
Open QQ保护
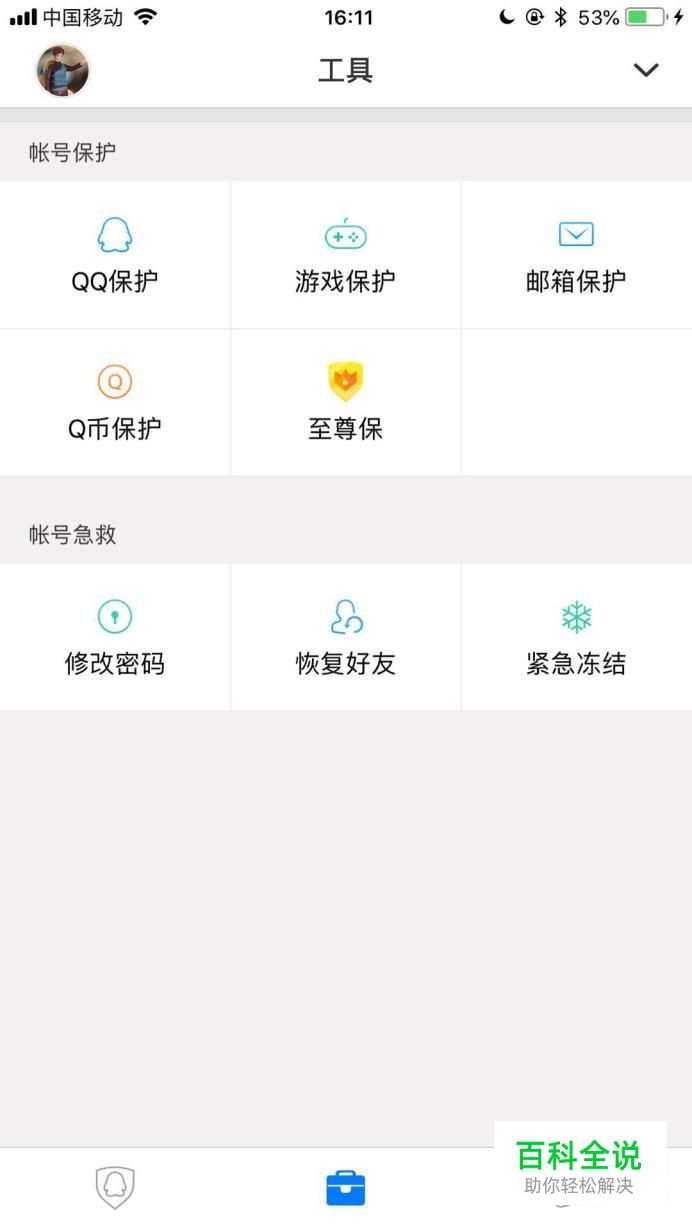click(x=115, y=256)
